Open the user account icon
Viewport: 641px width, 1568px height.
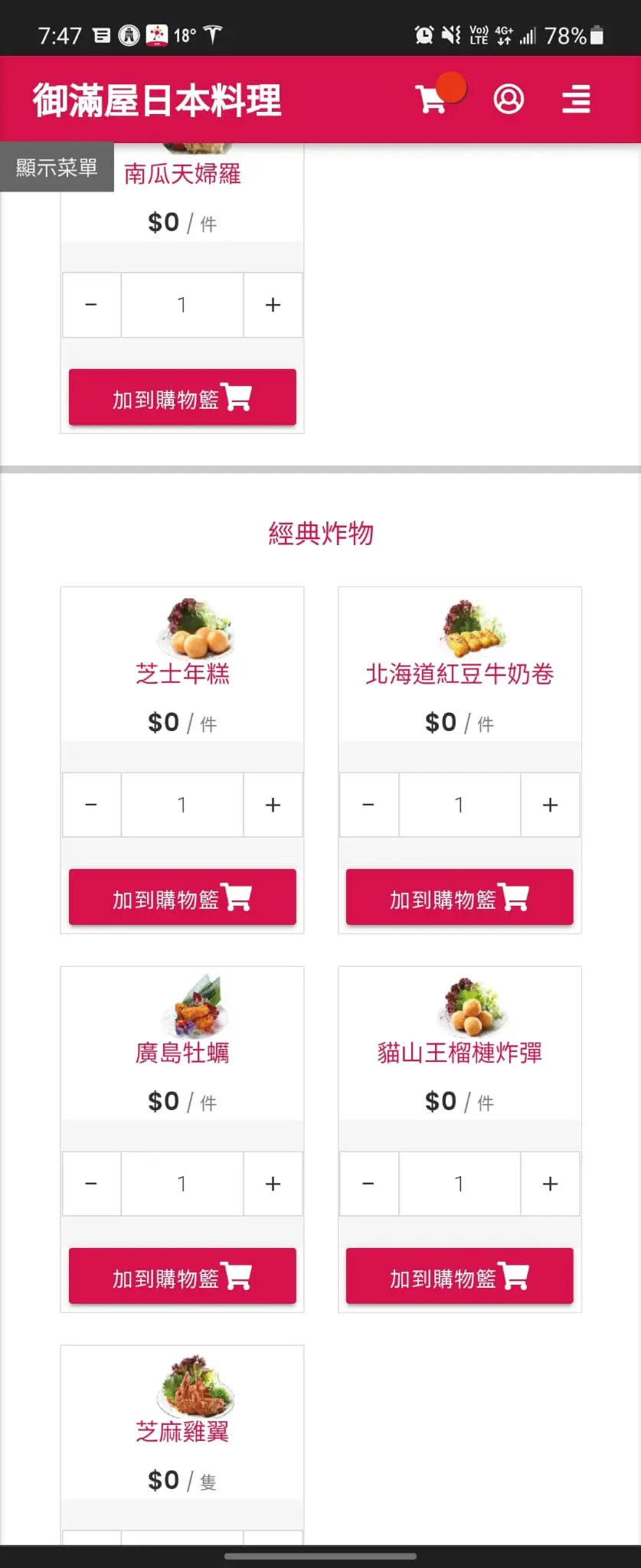[x=509, y=100]
